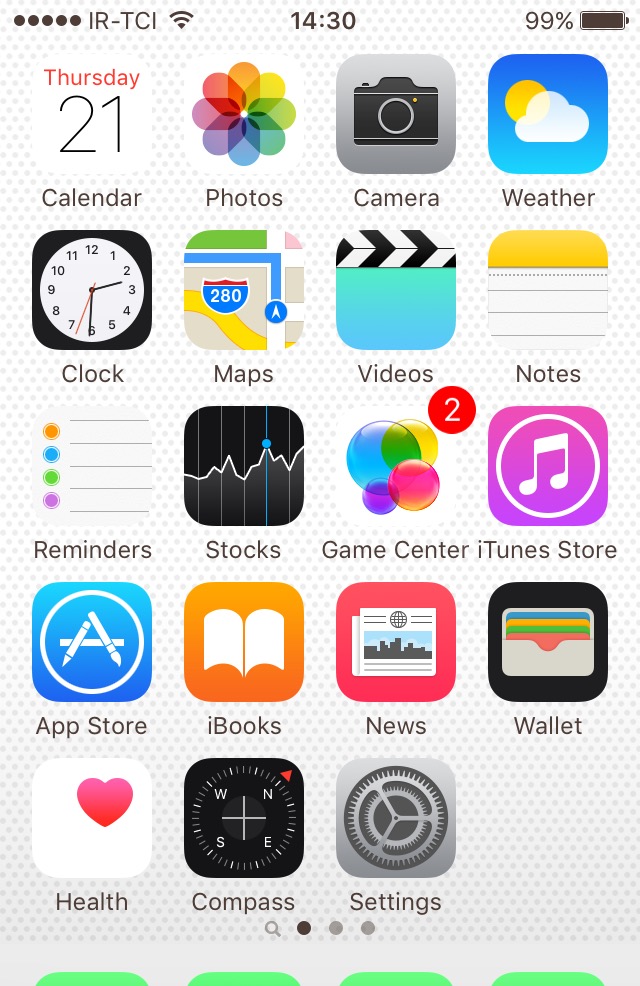Open the News app
640x986 pixels.
(396, 642)
